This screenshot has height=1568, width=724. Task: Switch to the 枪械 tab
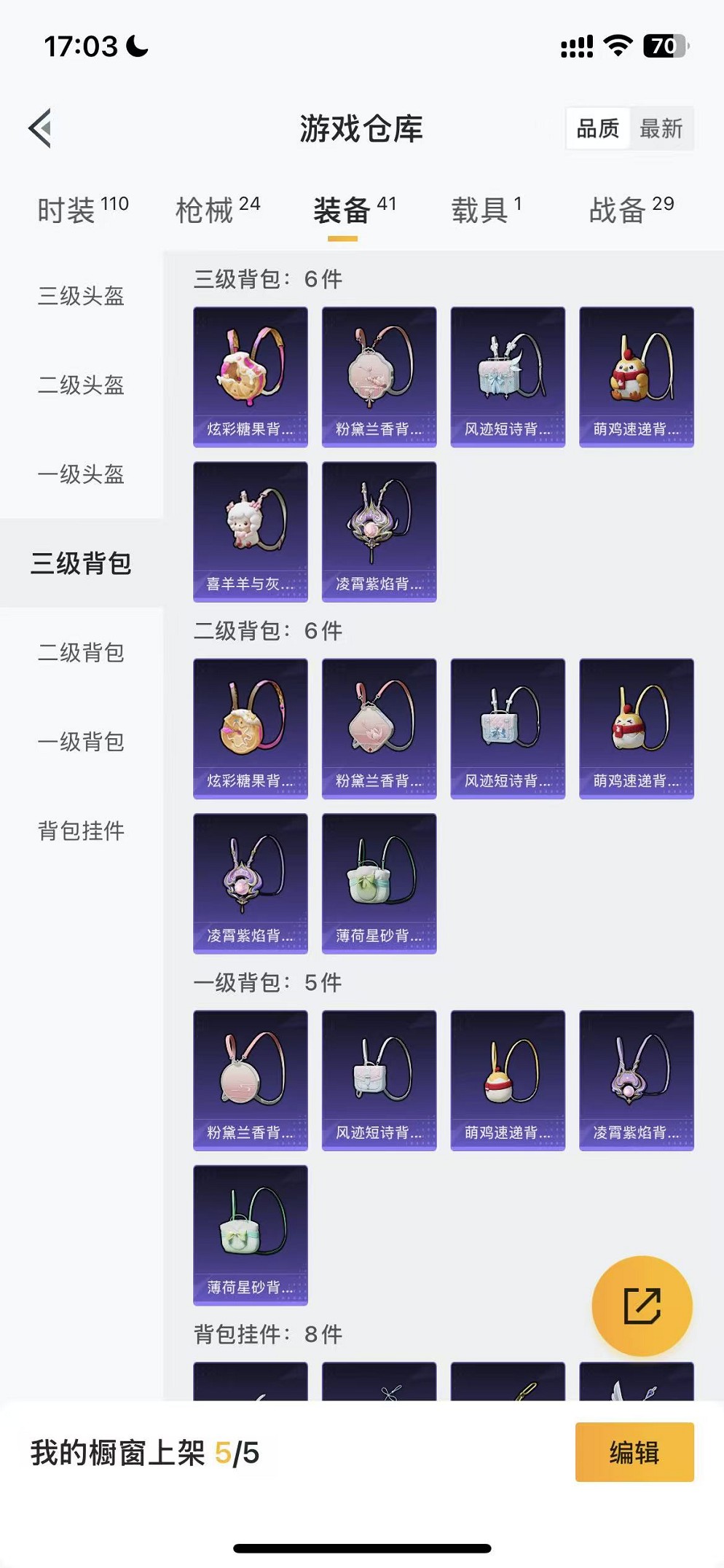tap(217, 210)
